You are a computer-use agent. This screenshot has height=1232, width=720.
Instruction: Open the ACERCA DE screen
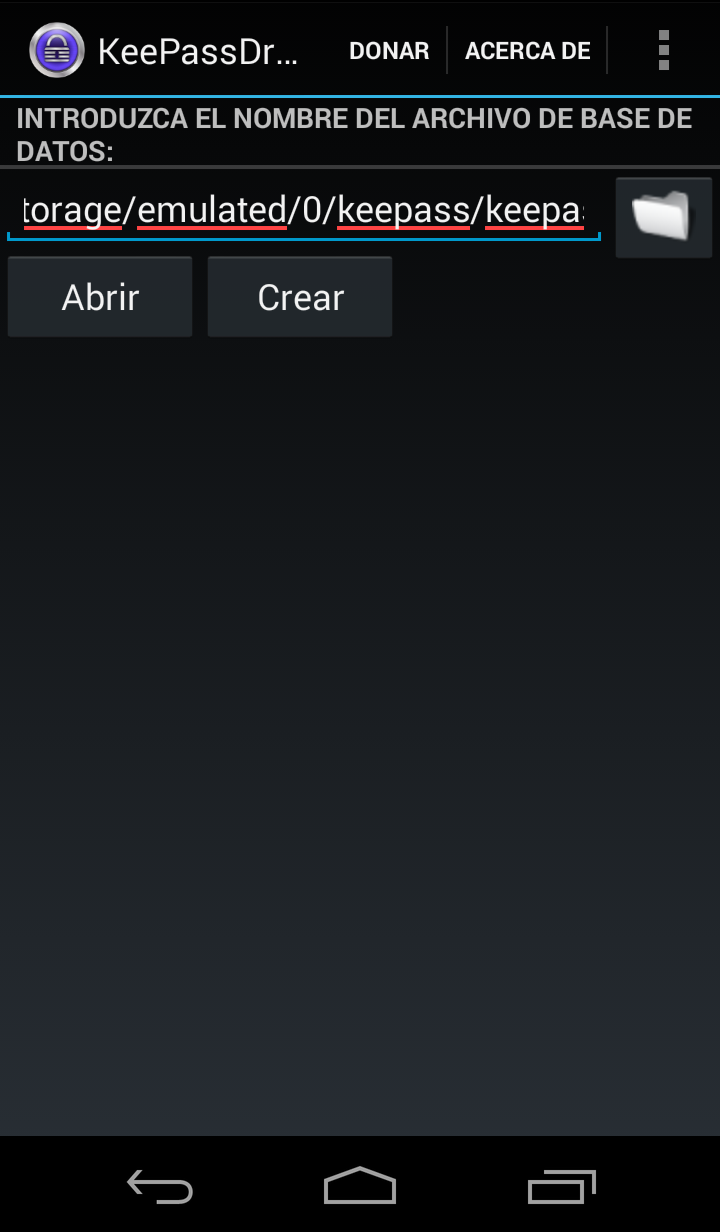[527, 51]
